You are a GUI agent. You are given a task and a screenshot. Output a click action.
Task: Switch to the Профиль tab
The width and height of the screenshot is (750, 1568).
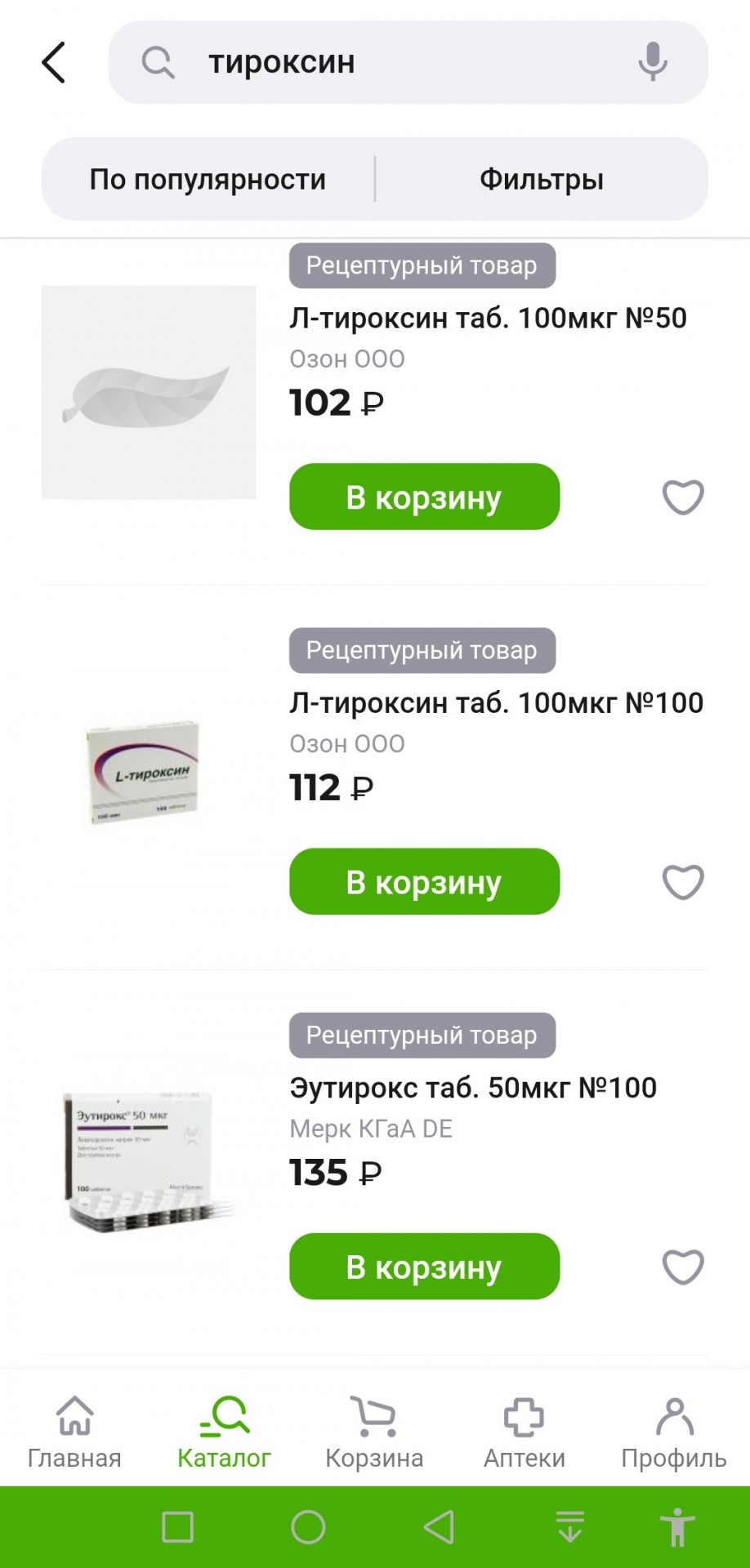(674, 1432)
